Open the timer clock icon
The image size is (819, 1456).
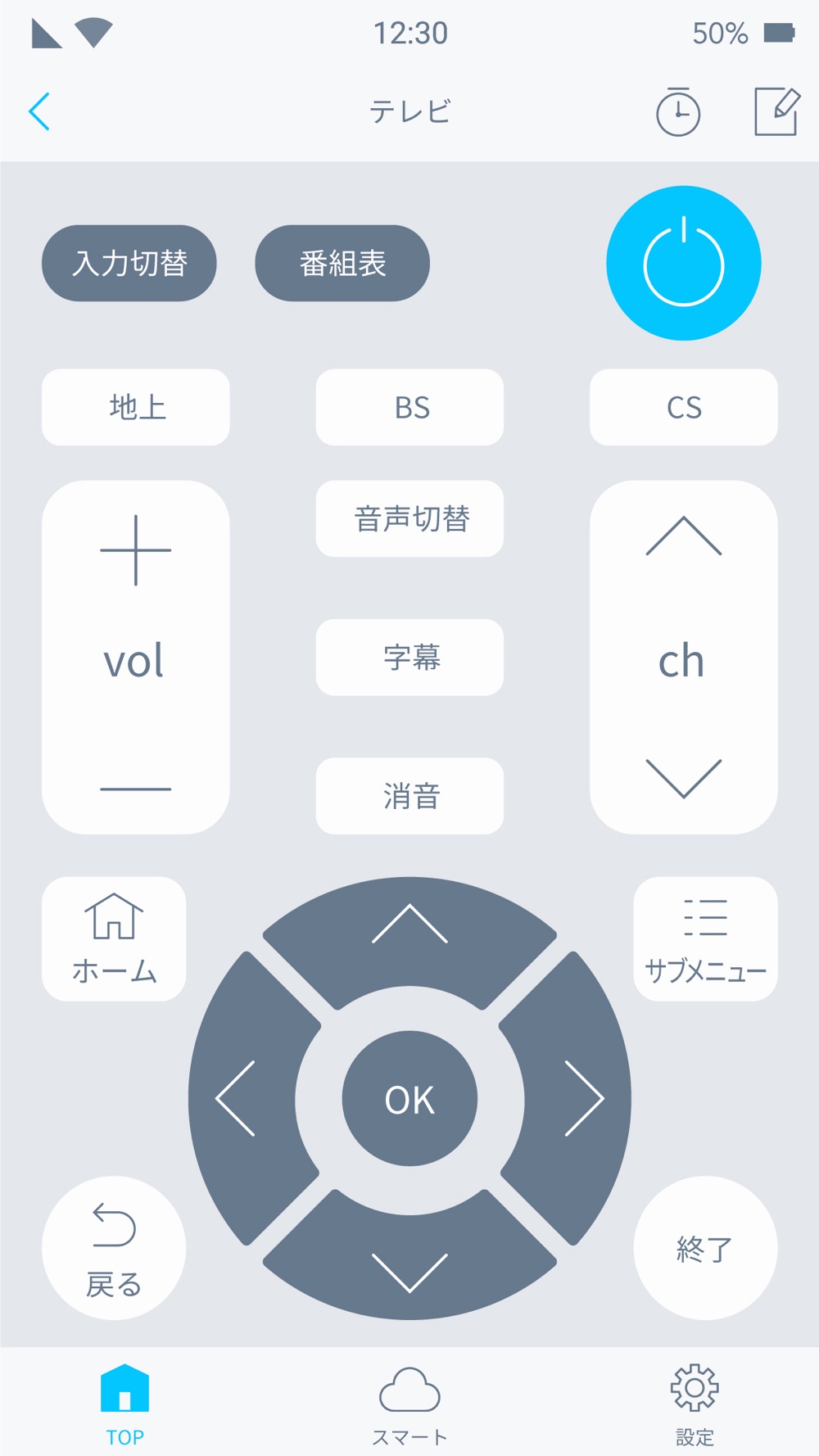point(678,111)
